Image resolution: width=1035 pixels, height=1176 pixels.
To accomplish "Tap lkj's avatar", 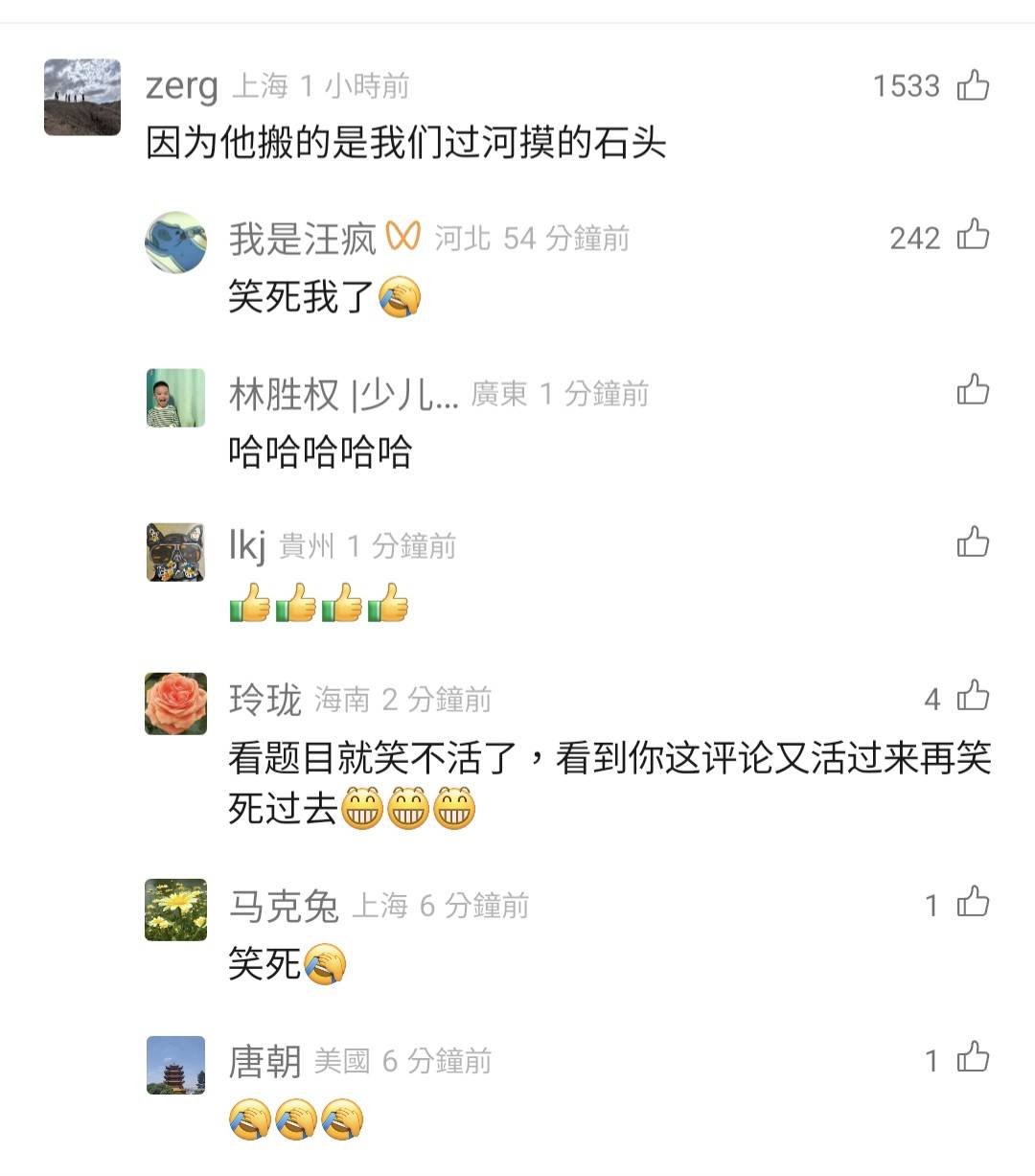I will pos(175,552).
